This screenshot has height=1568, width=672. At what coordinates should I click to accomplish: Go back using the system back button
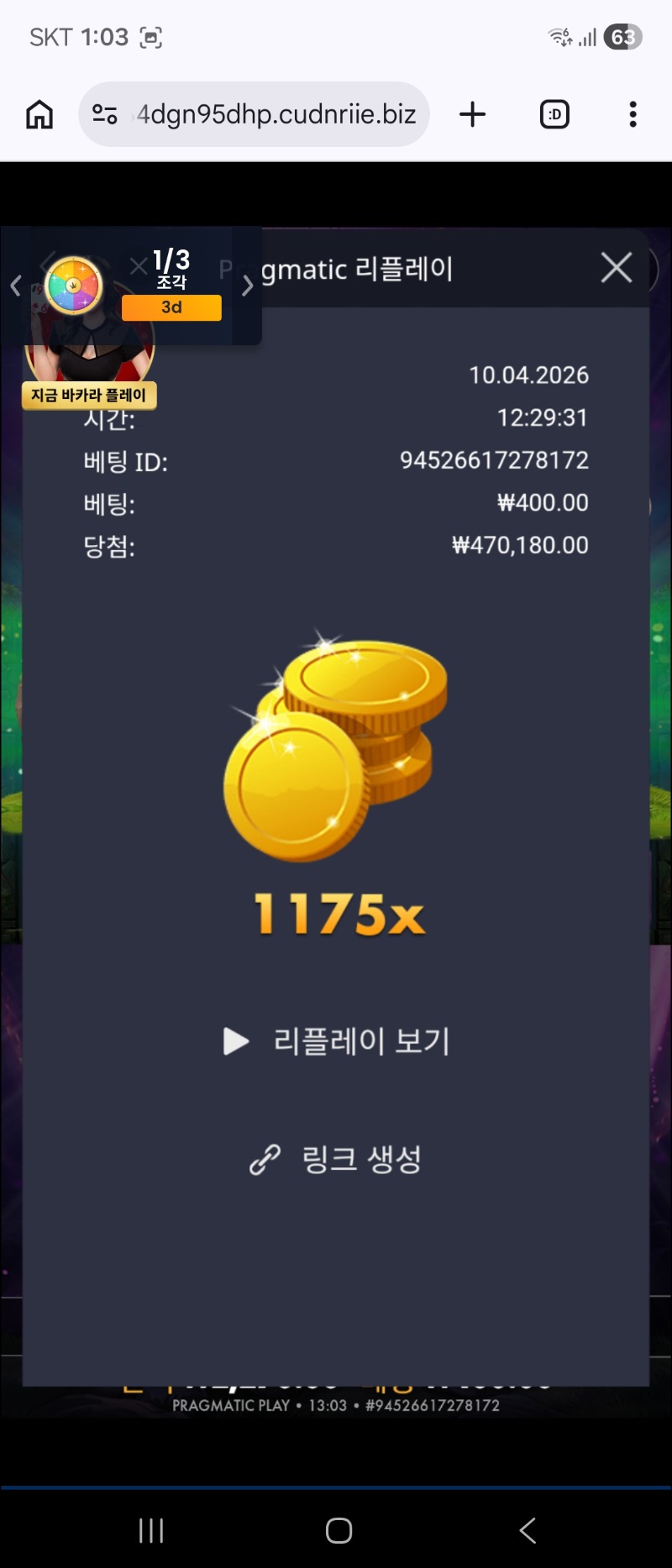(528, 1530)
